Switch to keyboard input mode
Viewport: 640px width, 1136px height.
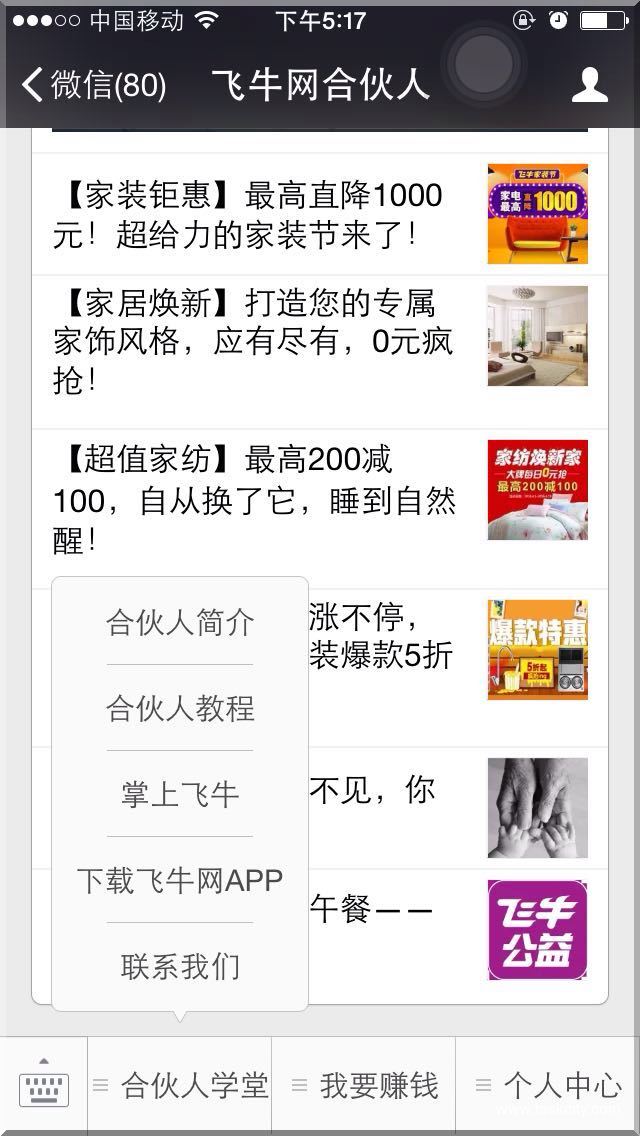tap(44, 1085)
